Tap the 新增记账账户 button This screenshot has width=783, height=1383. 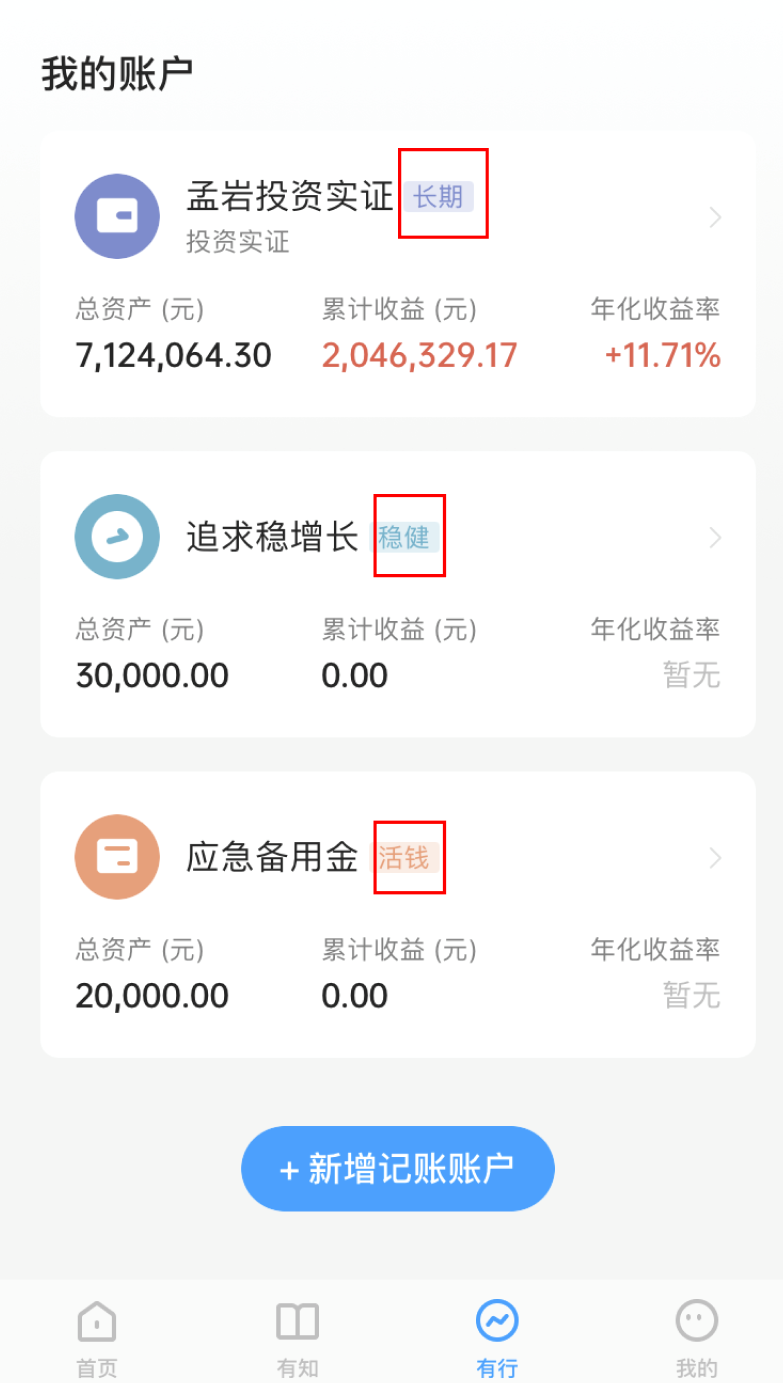pyautogui.click(x=397, y=1168)
